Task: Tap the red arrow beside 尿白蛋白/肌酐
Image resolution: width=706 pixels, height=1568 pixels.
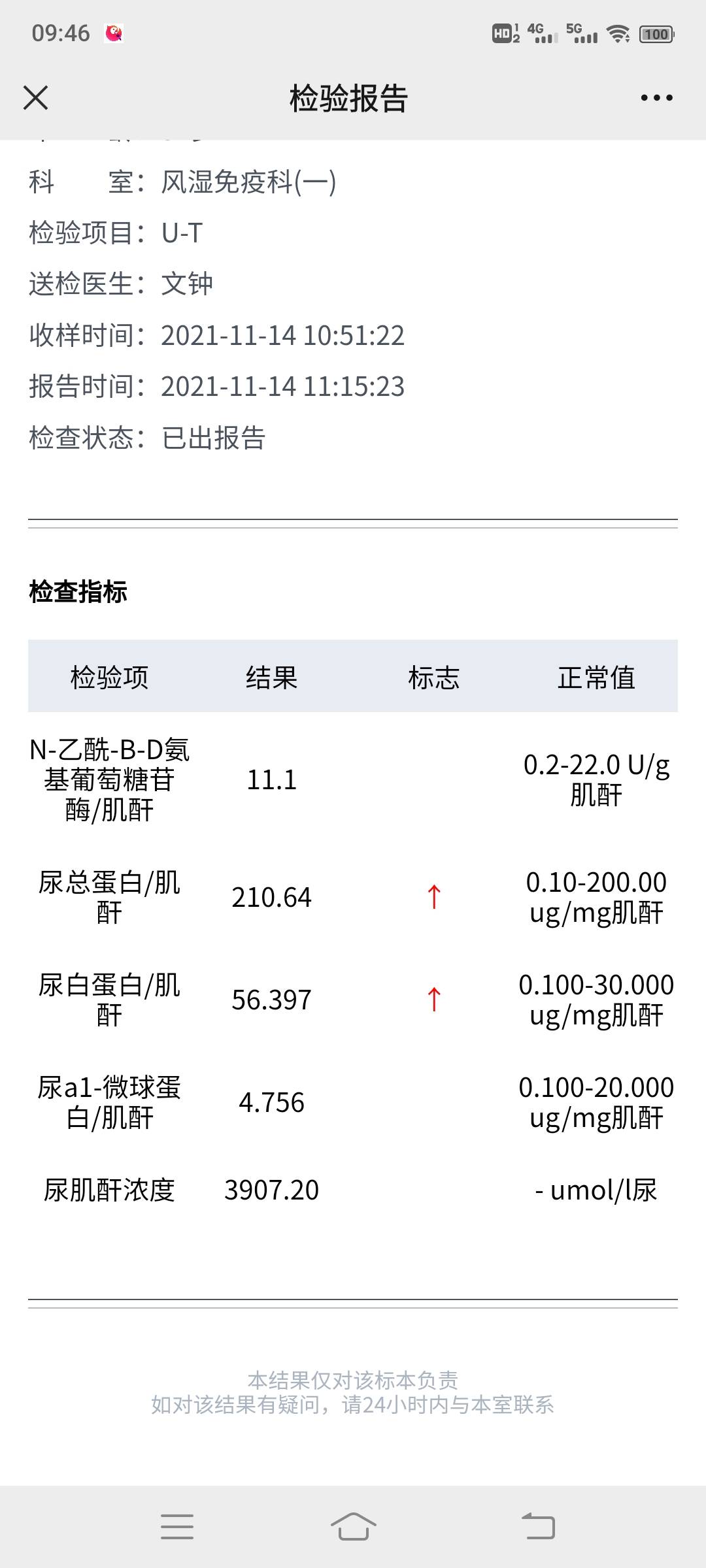Action: 434,1000
